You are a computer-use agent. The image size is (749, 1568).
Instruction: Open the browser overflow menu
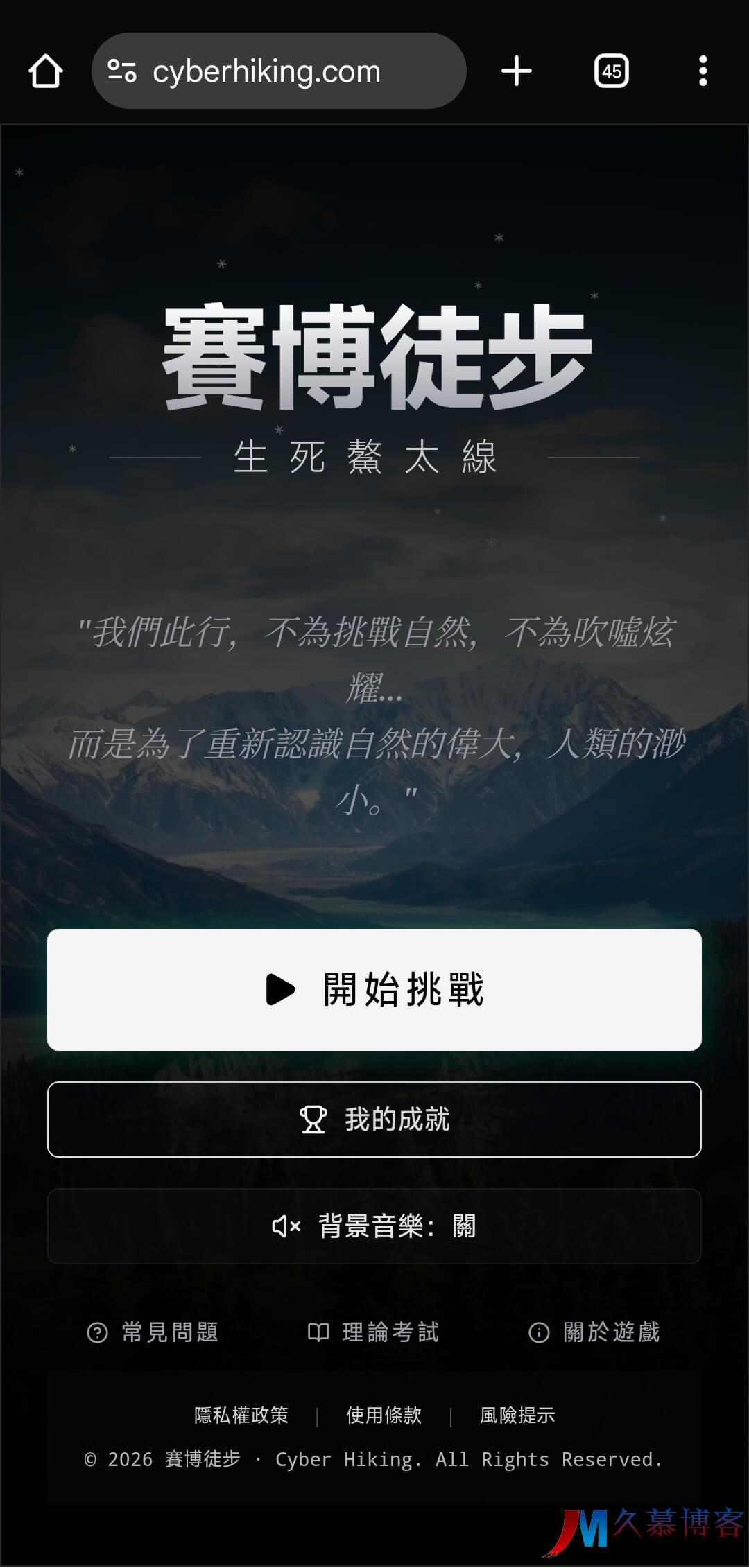pyautogui.click(x=703, y=71)
